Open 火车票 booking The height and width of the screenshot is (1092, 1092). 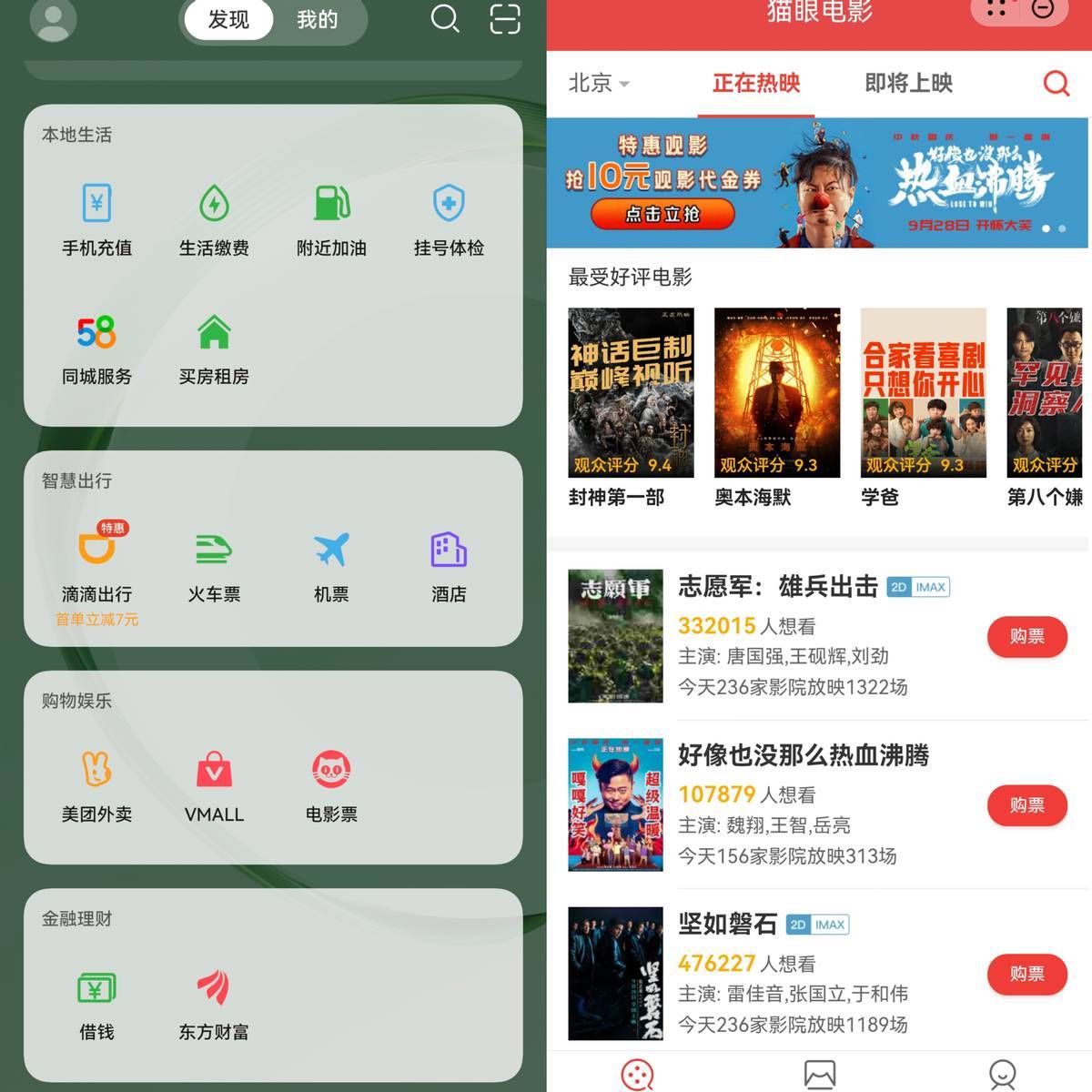pyautogui.click(x=214, y=566)
